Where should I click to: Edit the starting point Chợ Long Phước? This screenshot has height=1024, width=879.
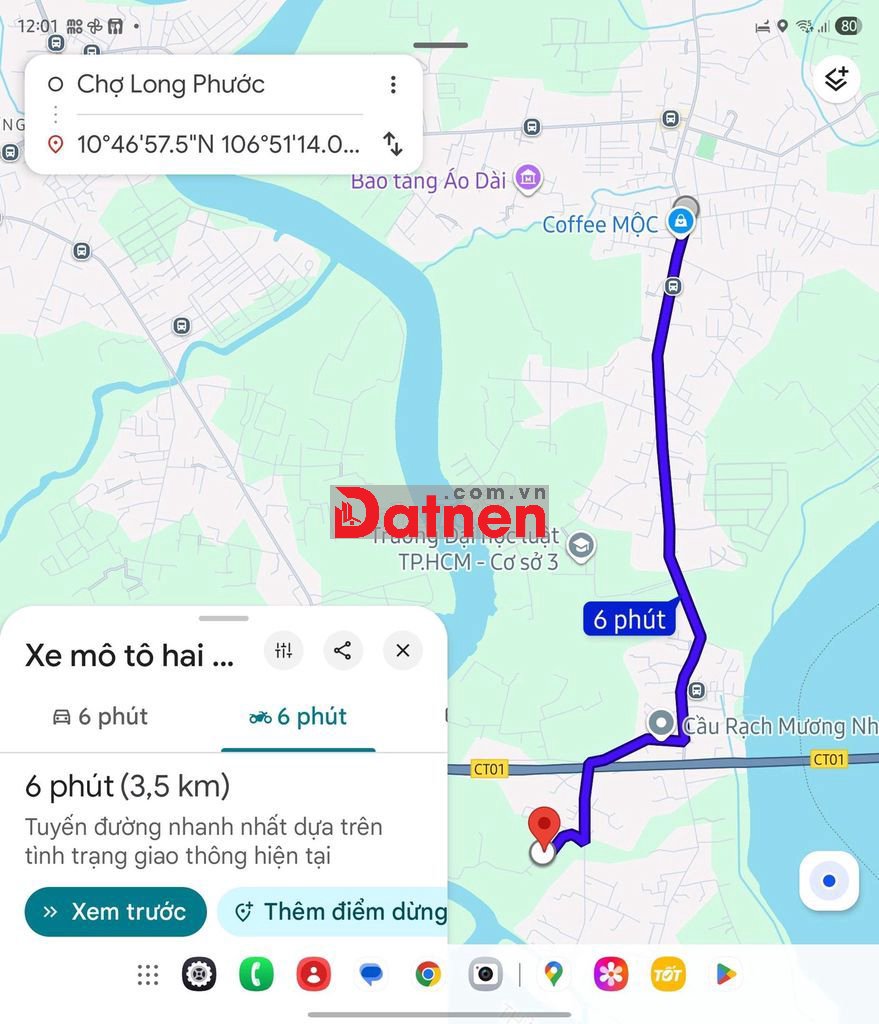click(200, 85)
